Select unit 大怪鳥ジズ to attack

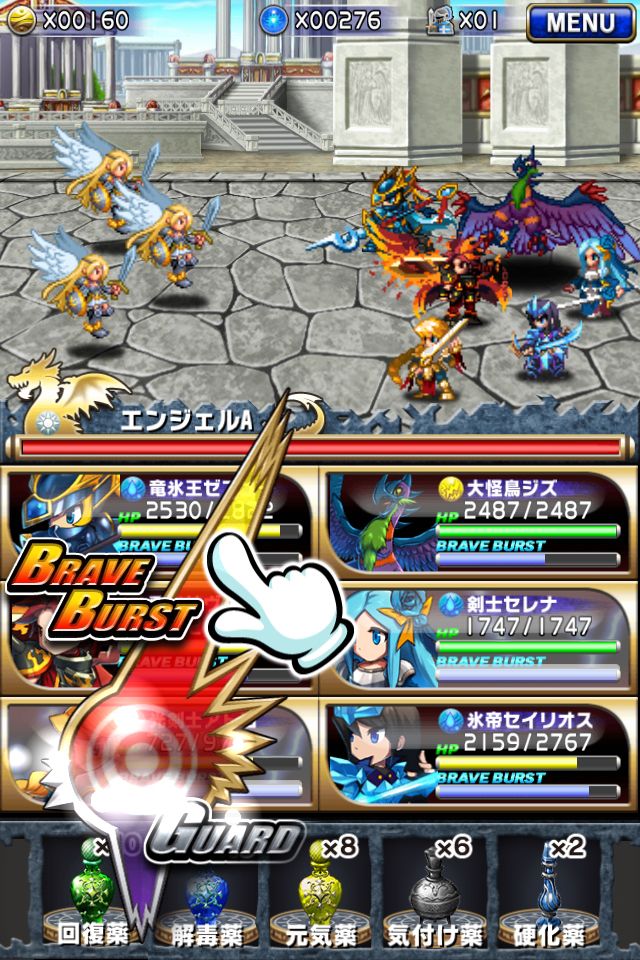(x=478, y=520)
